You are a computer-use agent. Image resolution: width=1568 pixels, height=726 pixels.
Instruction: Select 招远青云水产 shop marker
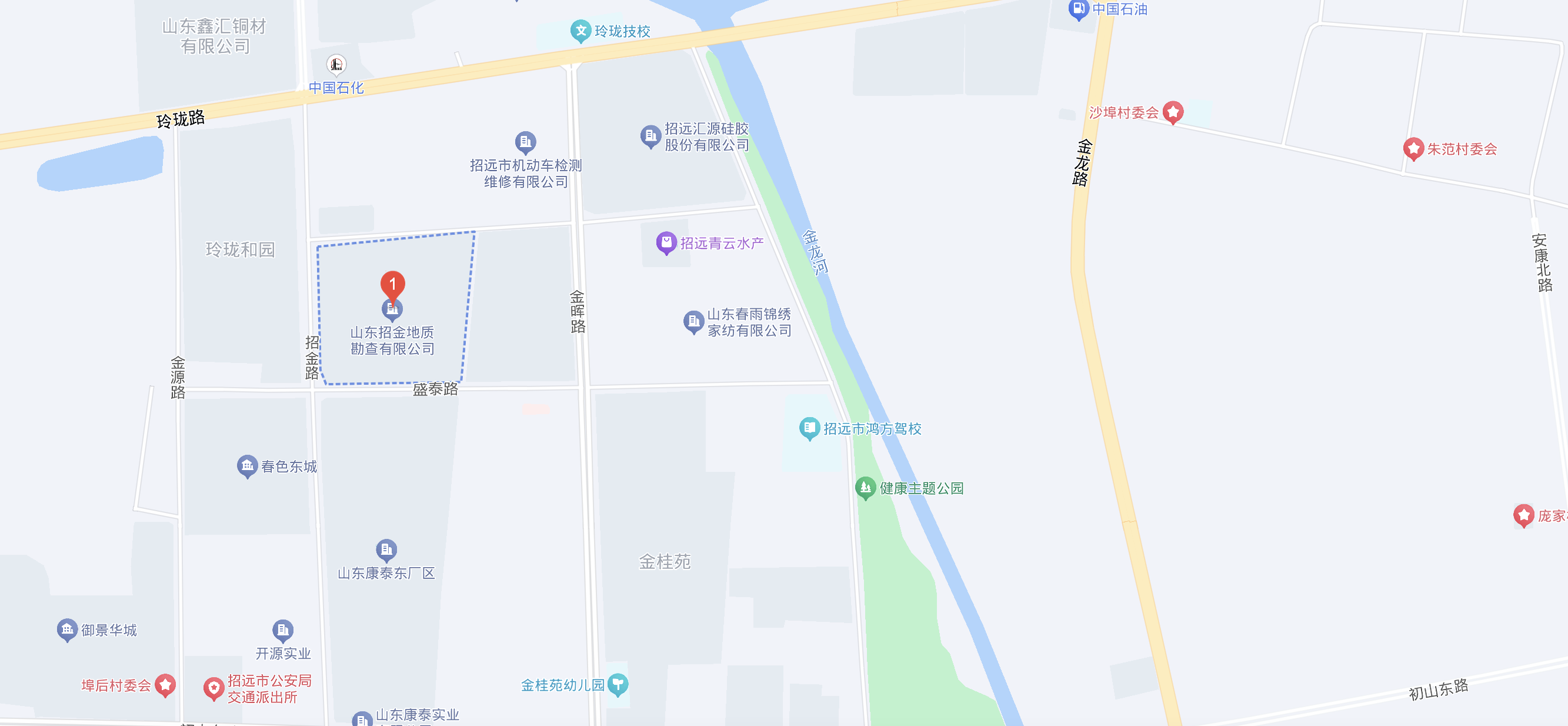(x=666, y=242)
